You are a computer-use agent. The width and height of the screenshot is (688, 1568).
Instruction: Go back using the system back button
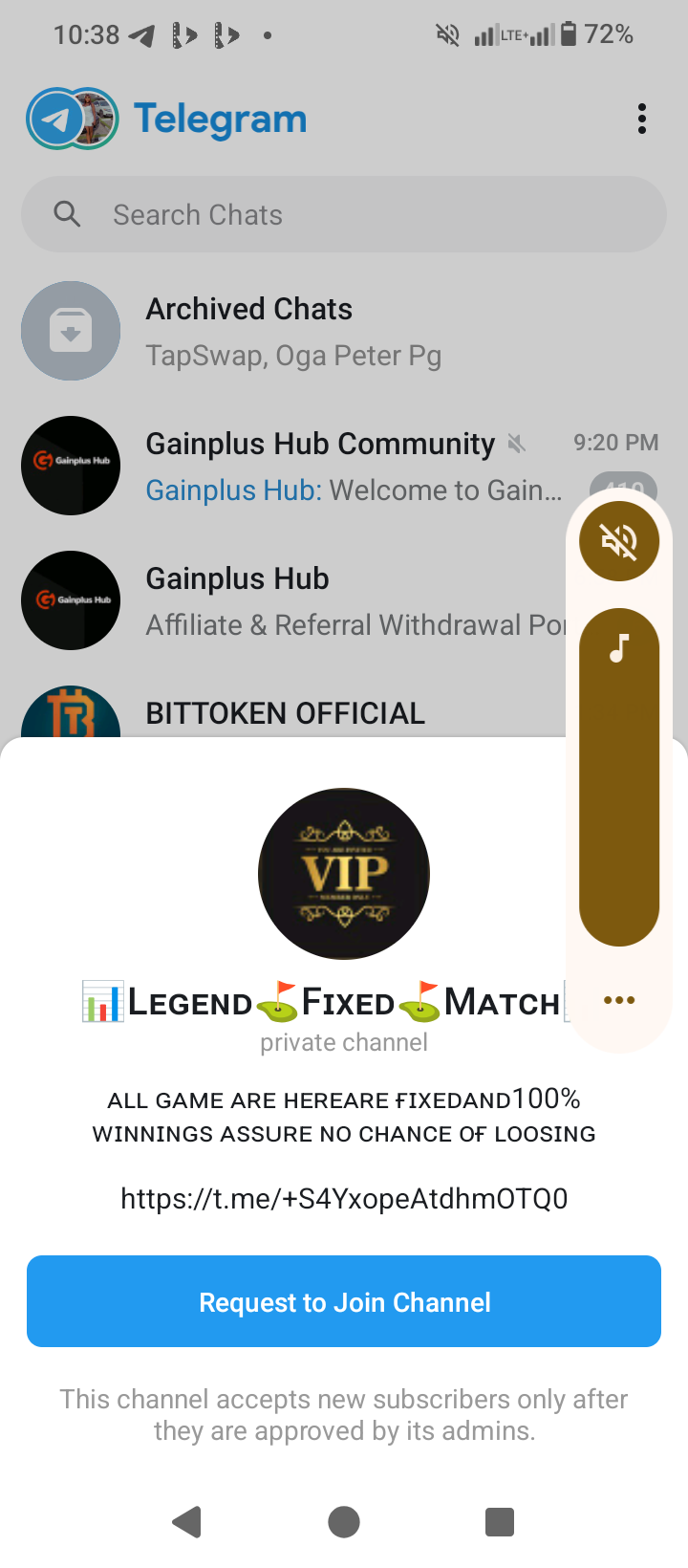pyautogui.click(x=187, y=1521)
